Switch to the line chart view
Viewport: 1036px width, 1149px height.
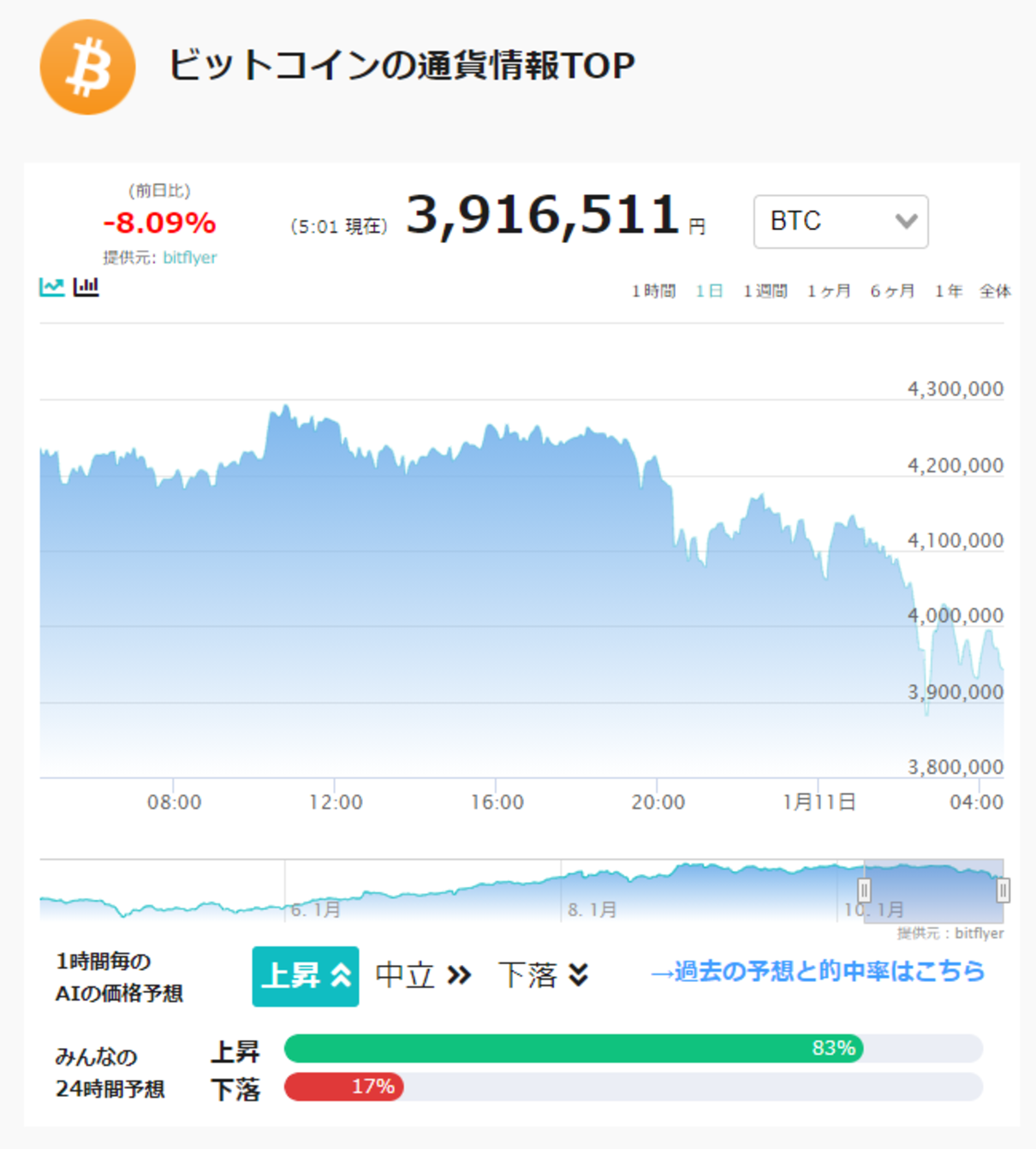pos(51,287)
